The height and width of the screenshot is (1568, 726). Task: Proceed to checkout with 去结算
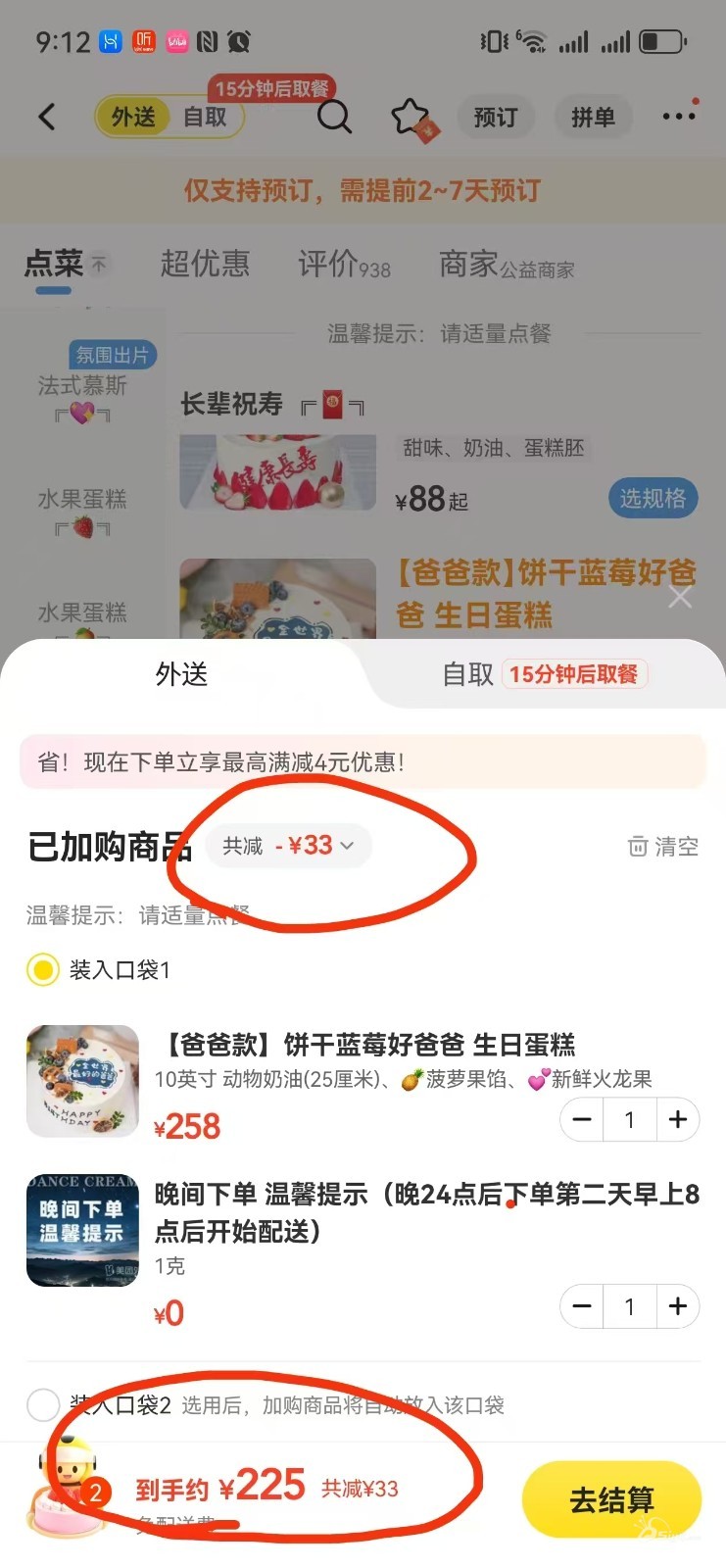tap(611, 1499)
